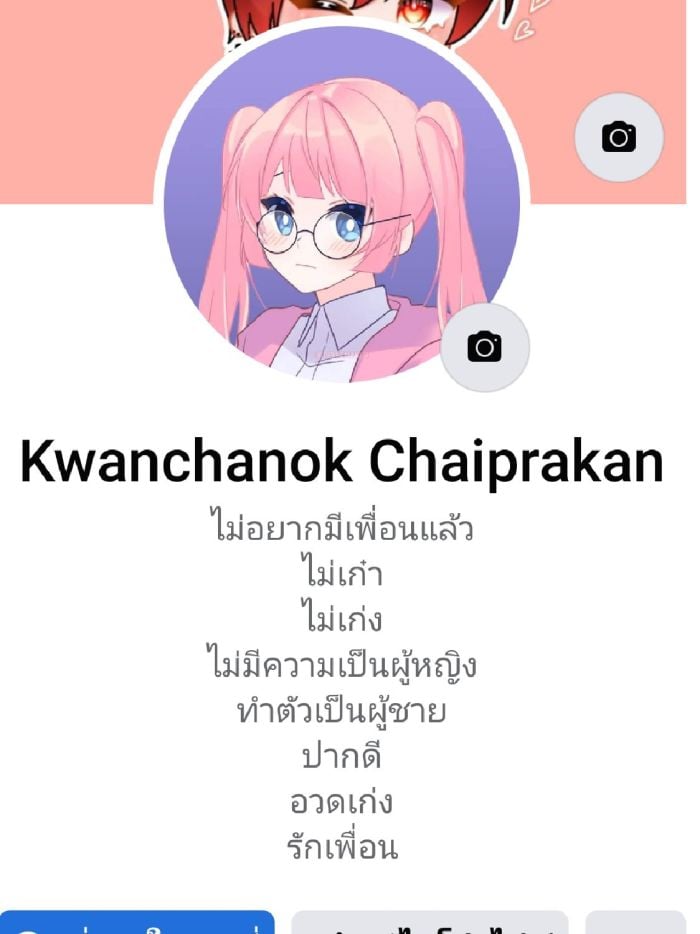Open the small gray button at the right edge
The width and height of the screenshot is (700, 934).
(x=635, y=923)
